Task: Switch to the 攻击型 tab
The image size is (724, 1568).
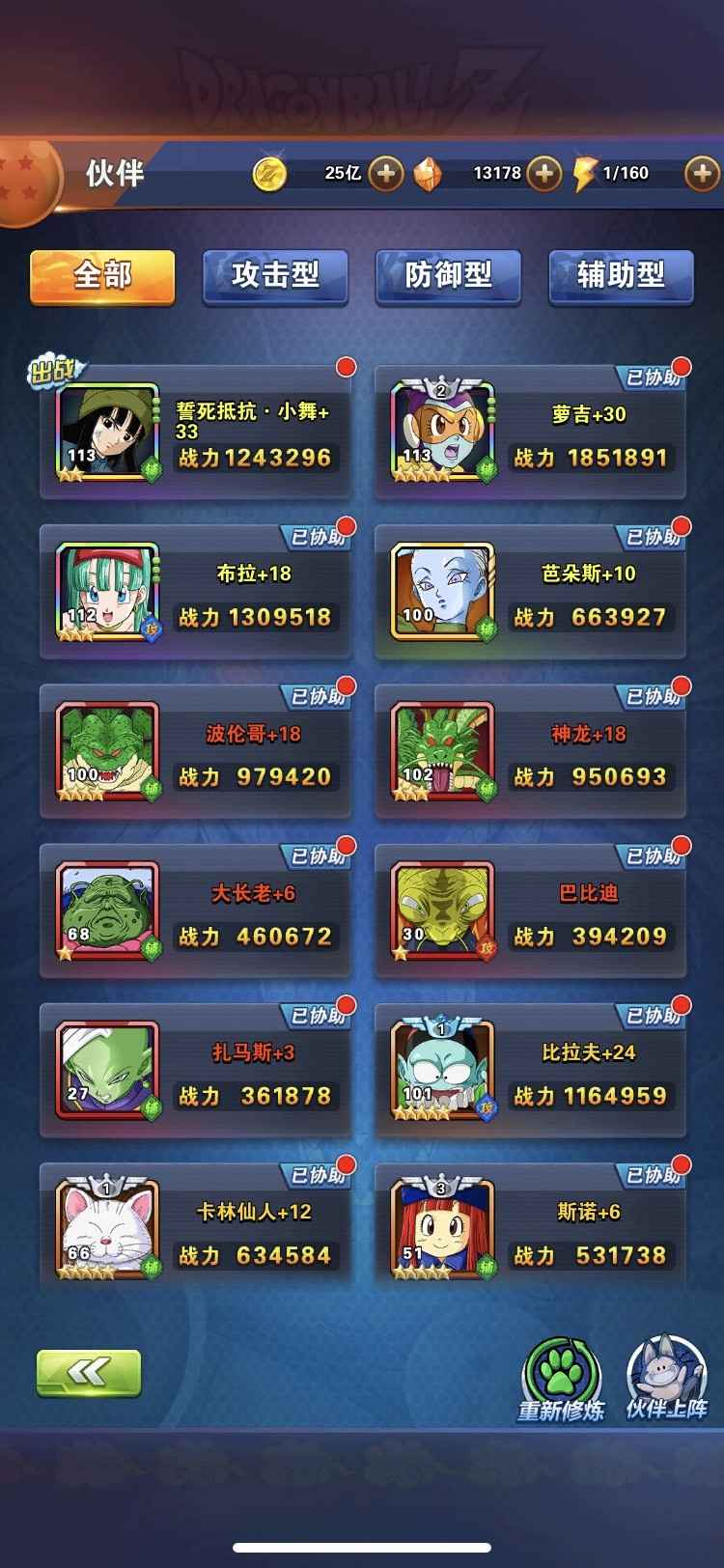Action: pos(275,276)
